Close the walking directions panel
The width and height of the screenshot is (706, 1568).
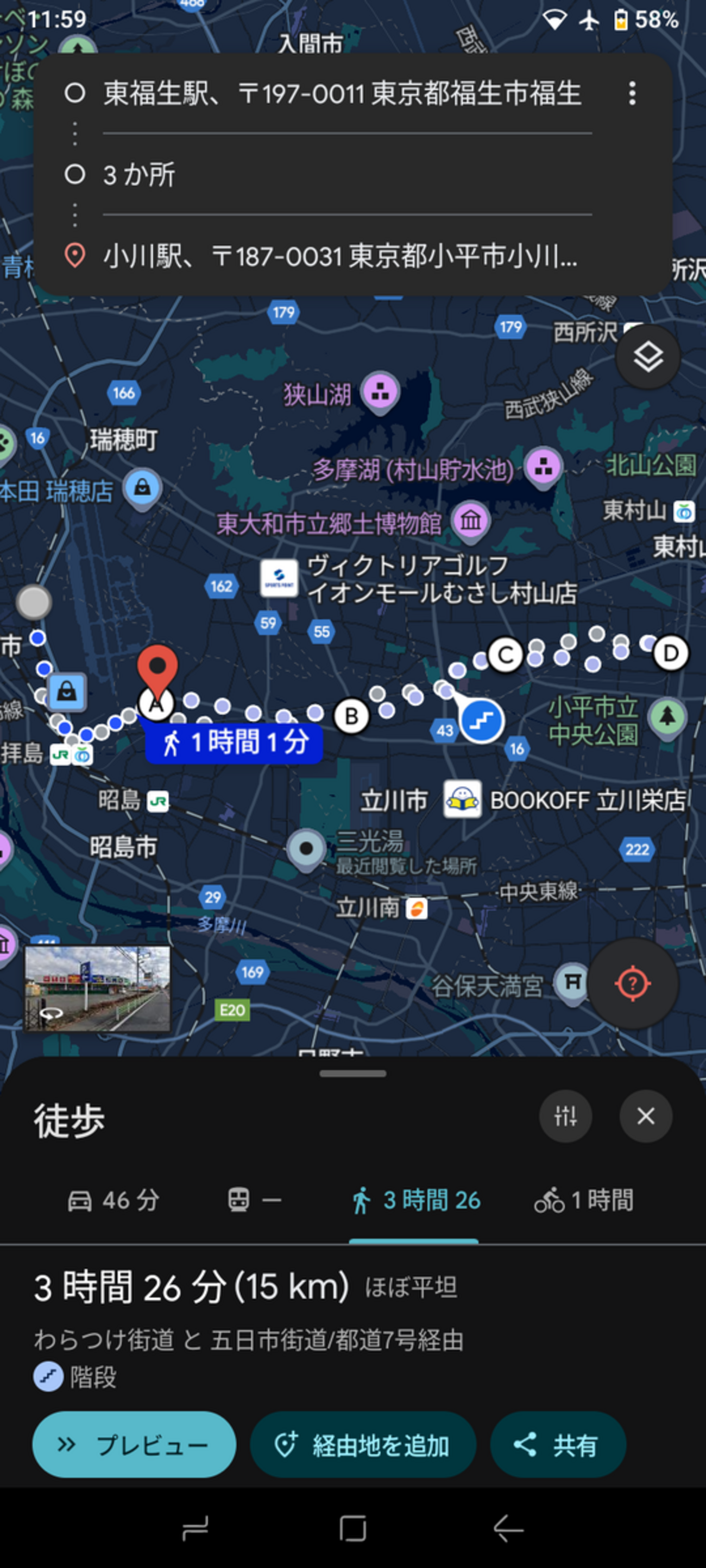[x=646, y=1116]
